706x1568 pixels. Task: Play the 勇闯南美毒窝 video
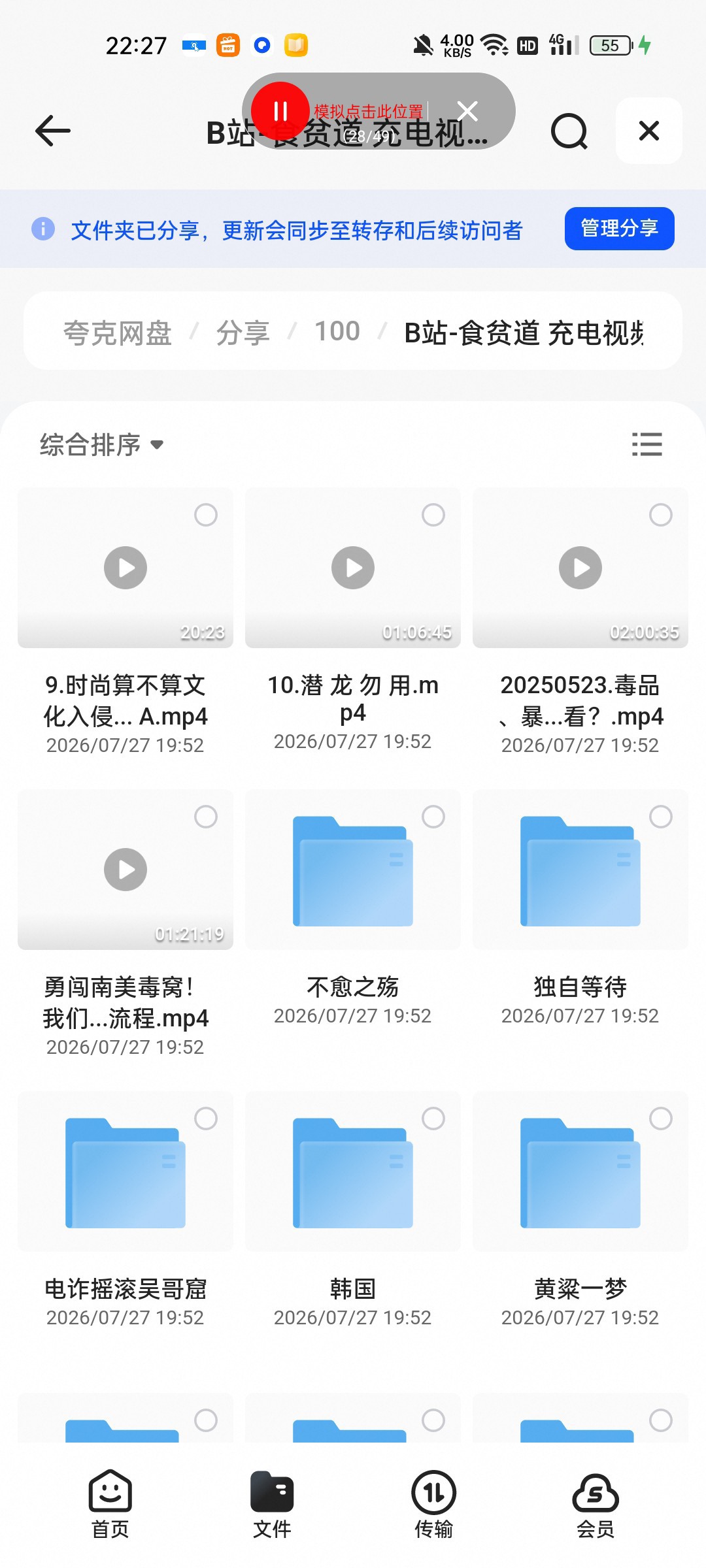126,870
